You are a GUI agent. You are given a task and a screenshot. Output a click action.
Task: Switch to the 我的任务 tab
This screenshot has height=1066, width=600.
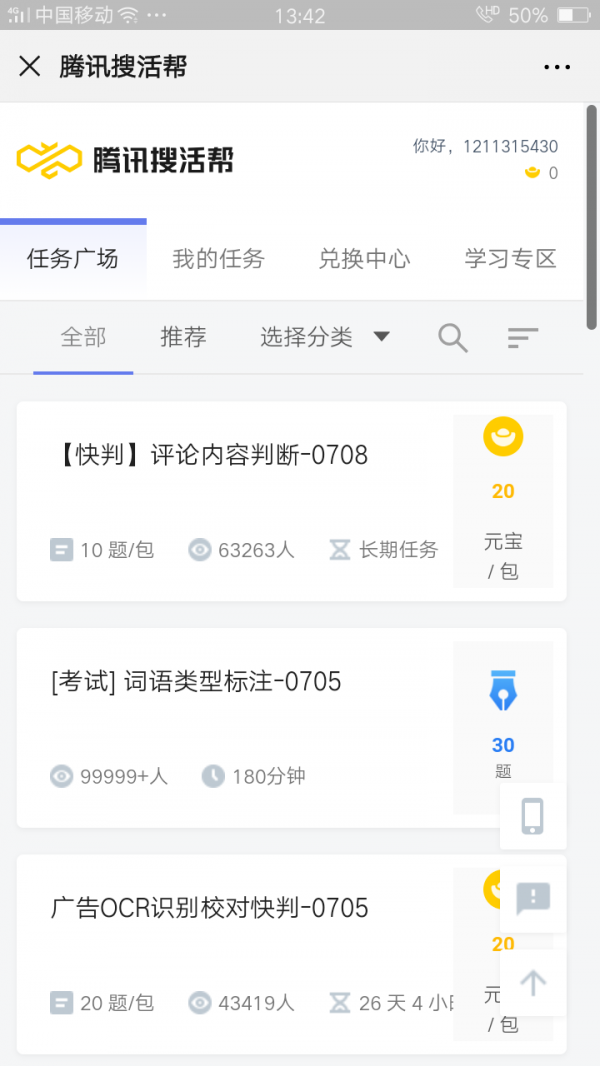tap(219, 259)
